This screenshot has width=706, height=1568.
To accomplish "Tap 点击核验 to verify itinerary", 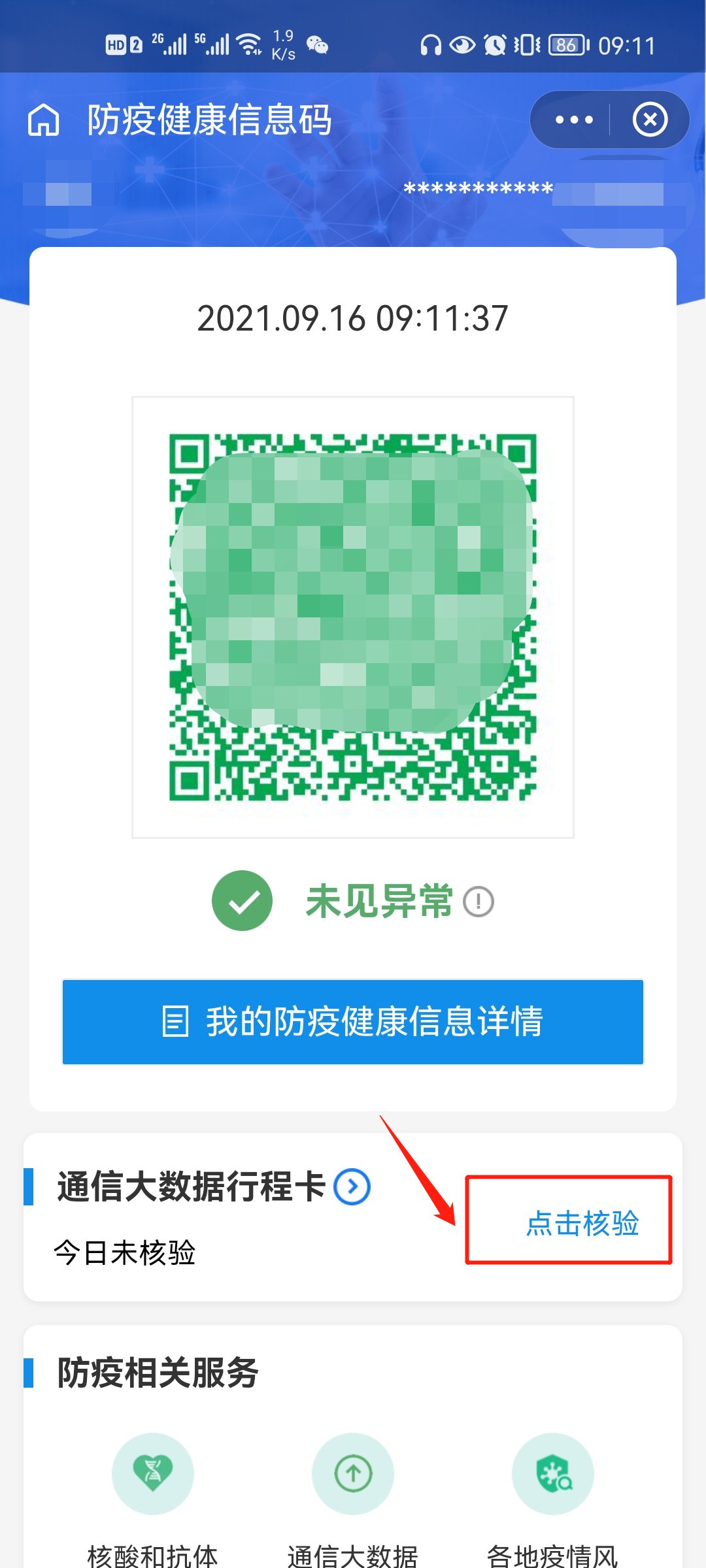I will [582, 1223].
